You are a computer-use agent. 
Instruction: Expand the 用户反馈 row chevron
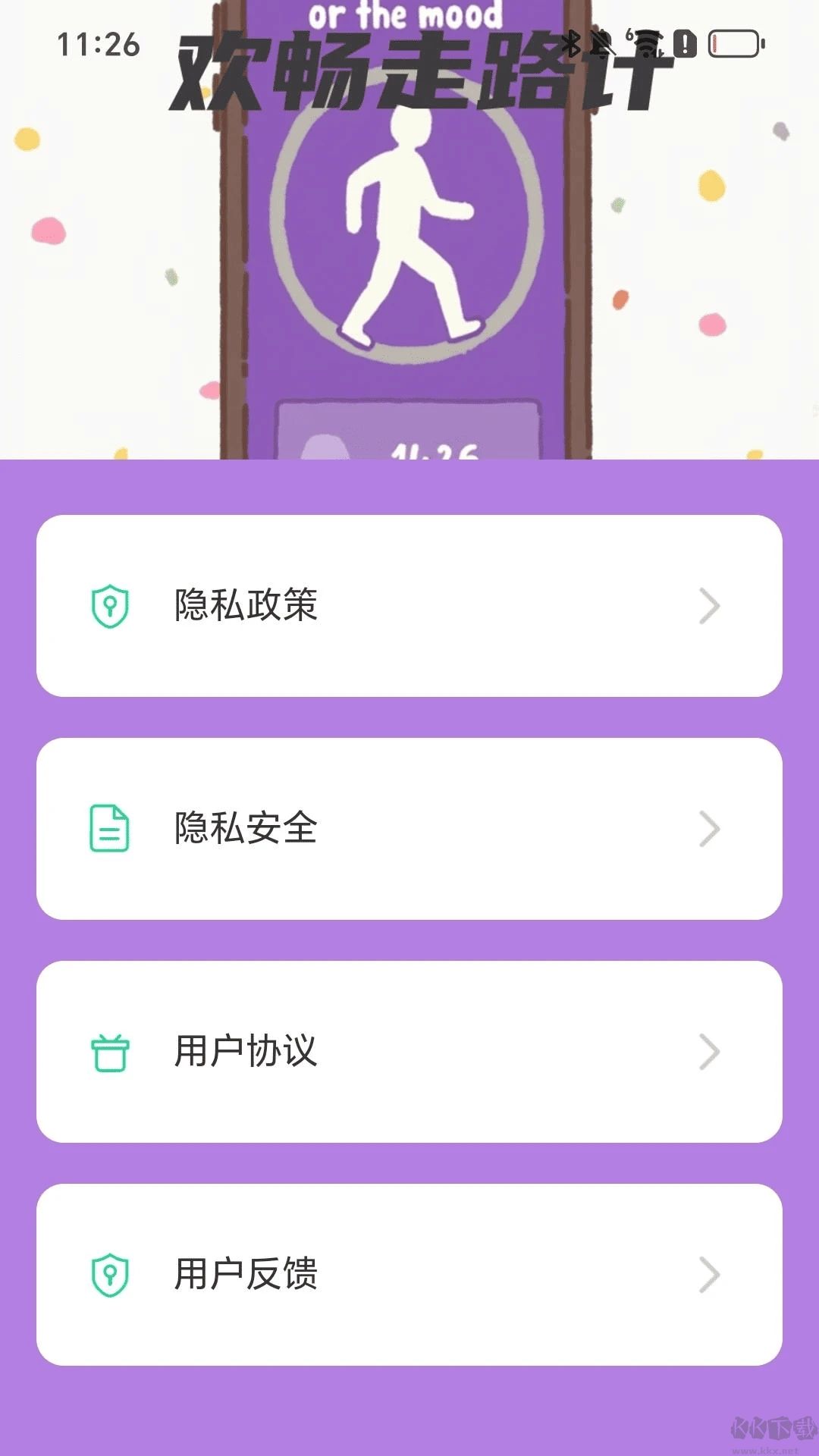point(708,1273)
